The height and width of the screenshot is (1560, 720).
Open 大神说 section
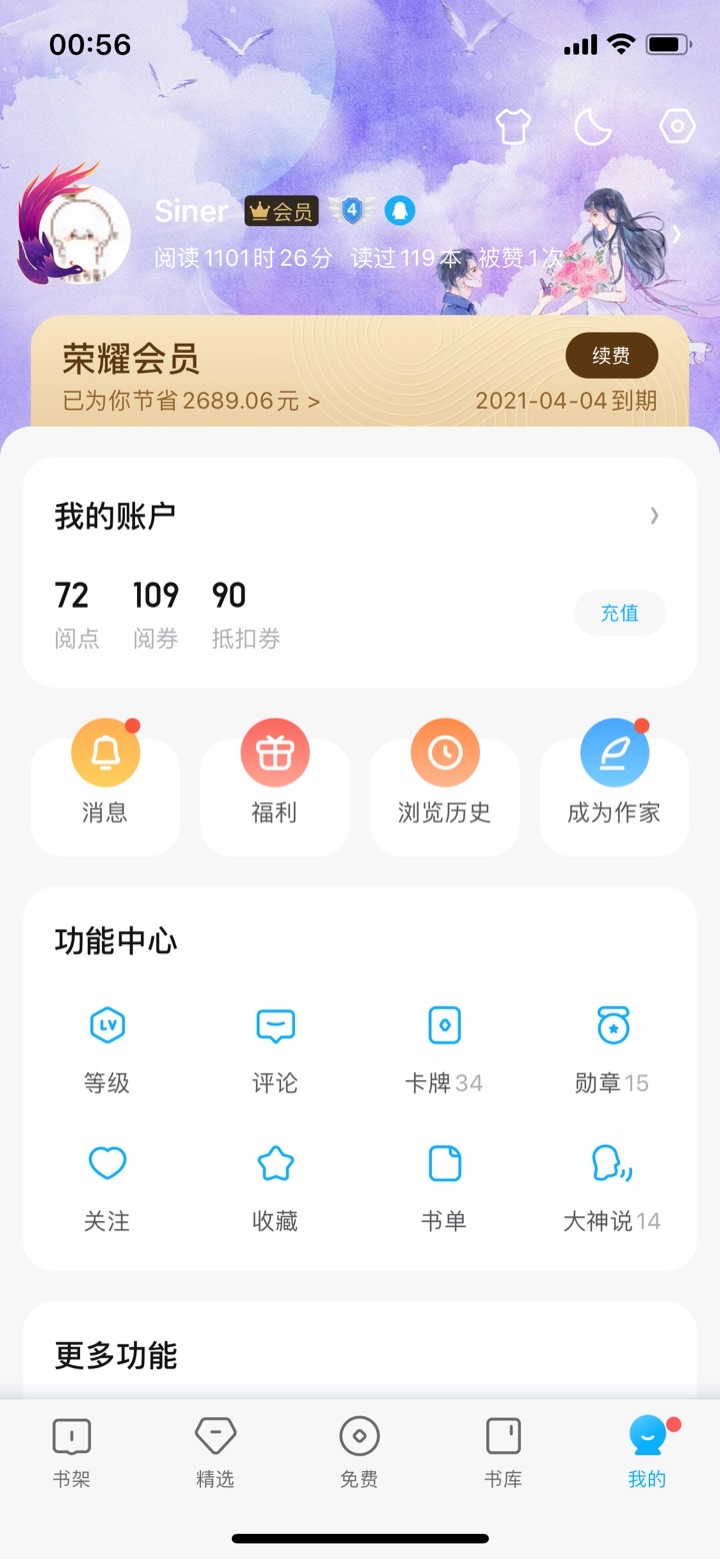[612, 1187]
